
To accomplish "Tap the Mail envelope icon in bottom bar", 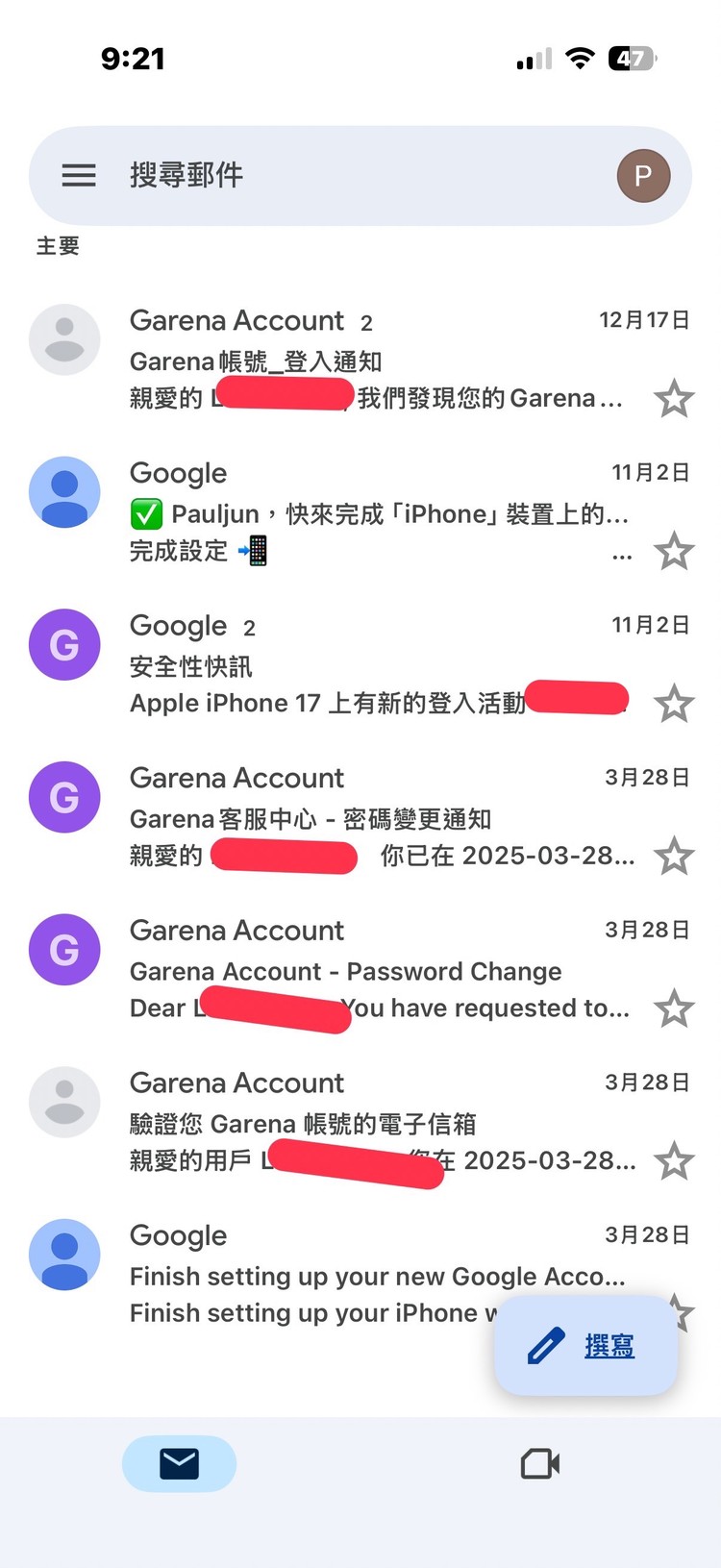I will (x=179, y=1463).
